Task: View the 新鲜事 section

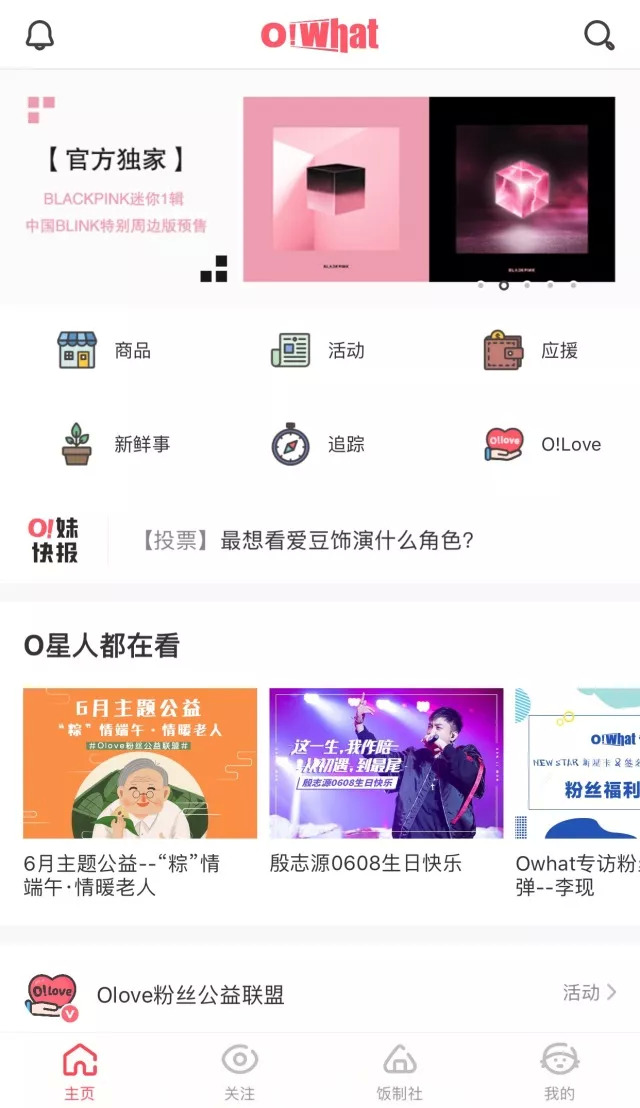Action: click(115, 444)
